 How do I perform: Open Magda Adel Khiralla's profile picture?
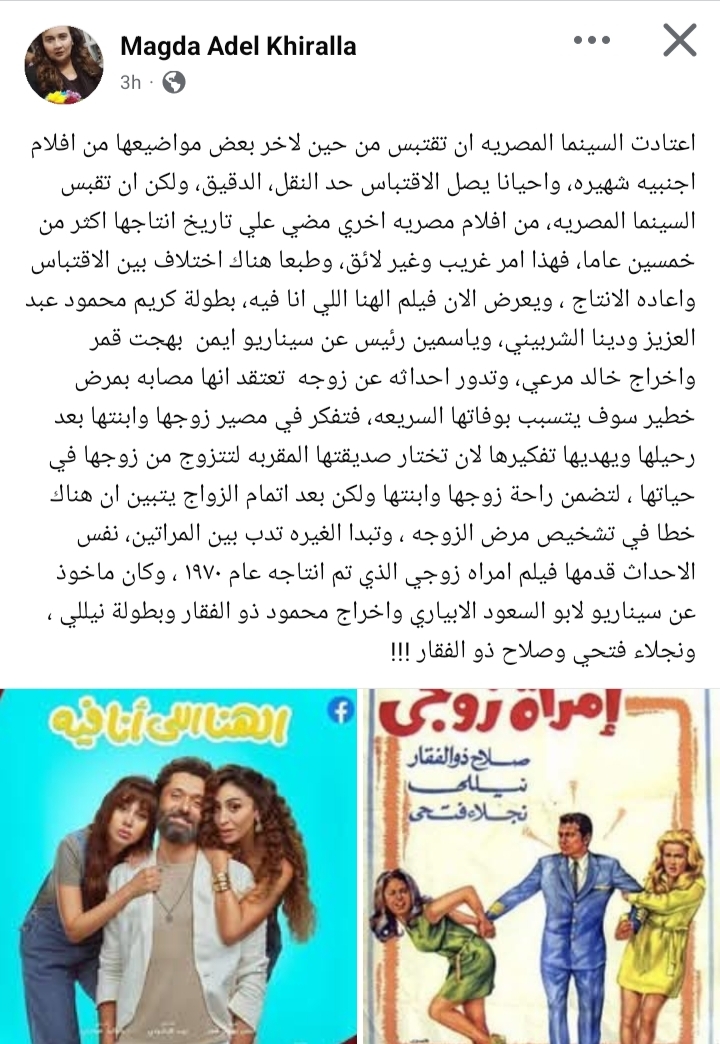(x=64, y=64)
